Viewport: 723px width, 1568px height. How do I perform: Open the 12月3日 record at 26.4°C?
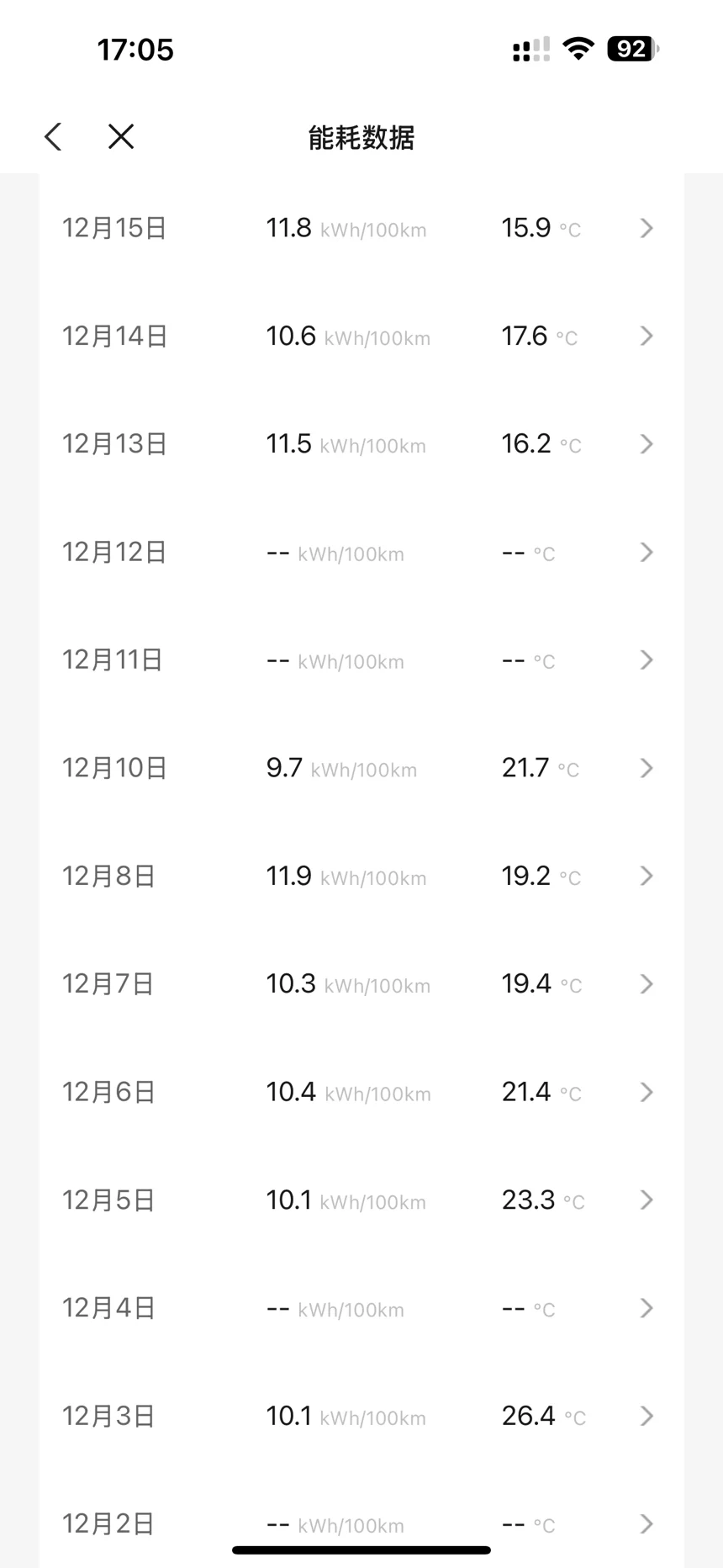(361, 1417)
